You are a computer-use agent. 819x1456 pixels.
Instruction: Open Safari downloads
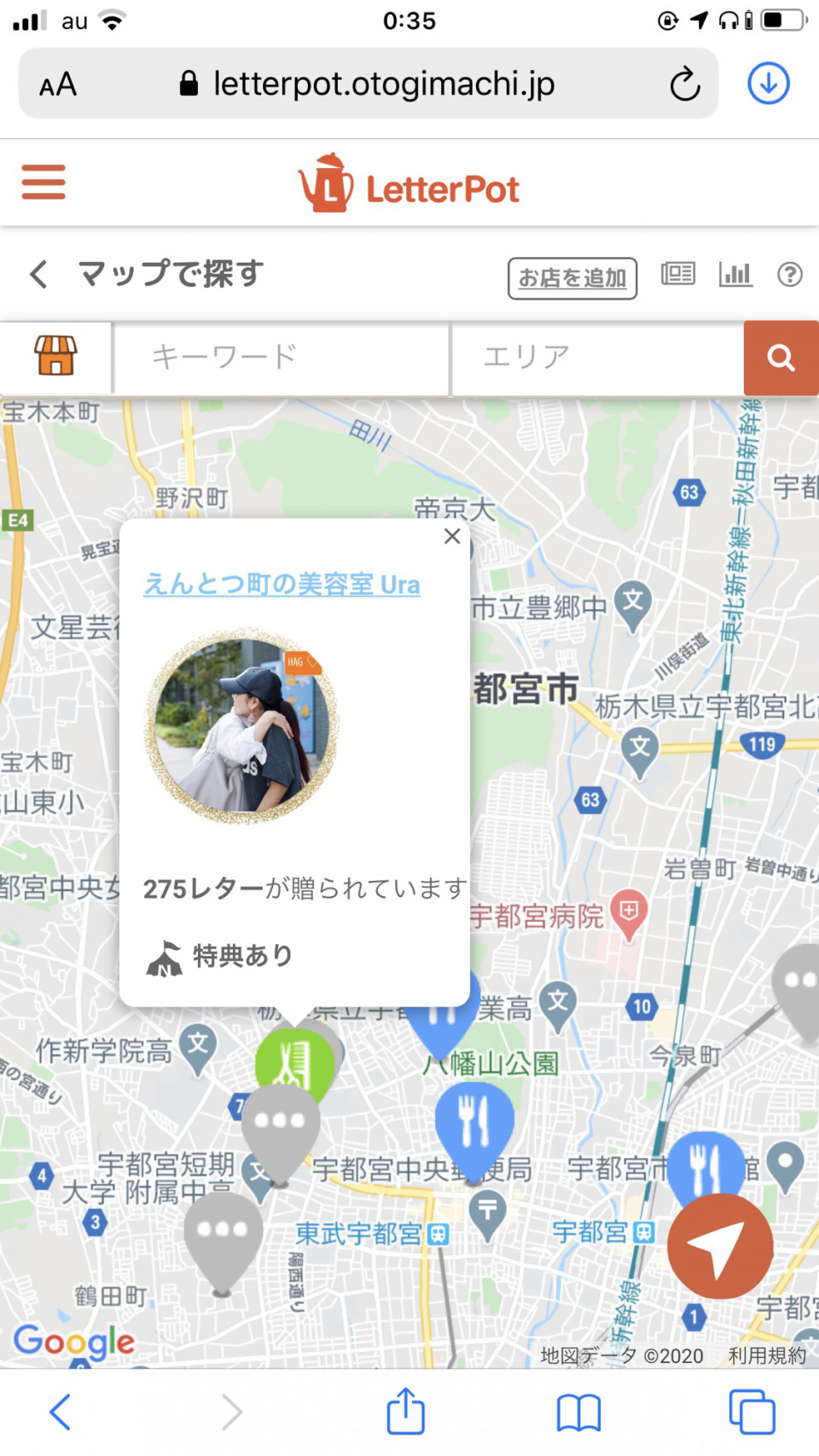coord(768,84)
